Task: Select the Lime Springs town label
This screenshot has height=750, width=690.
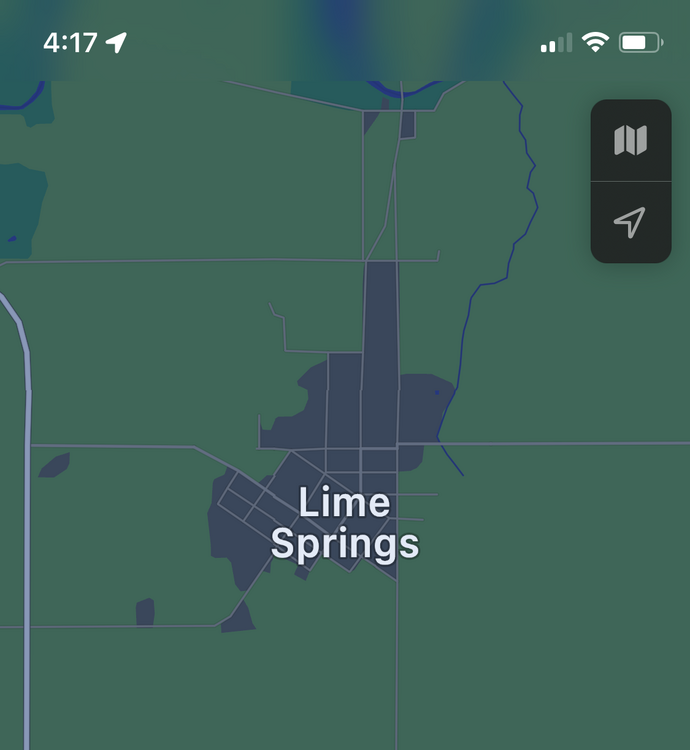Action: tap(345, 523)
